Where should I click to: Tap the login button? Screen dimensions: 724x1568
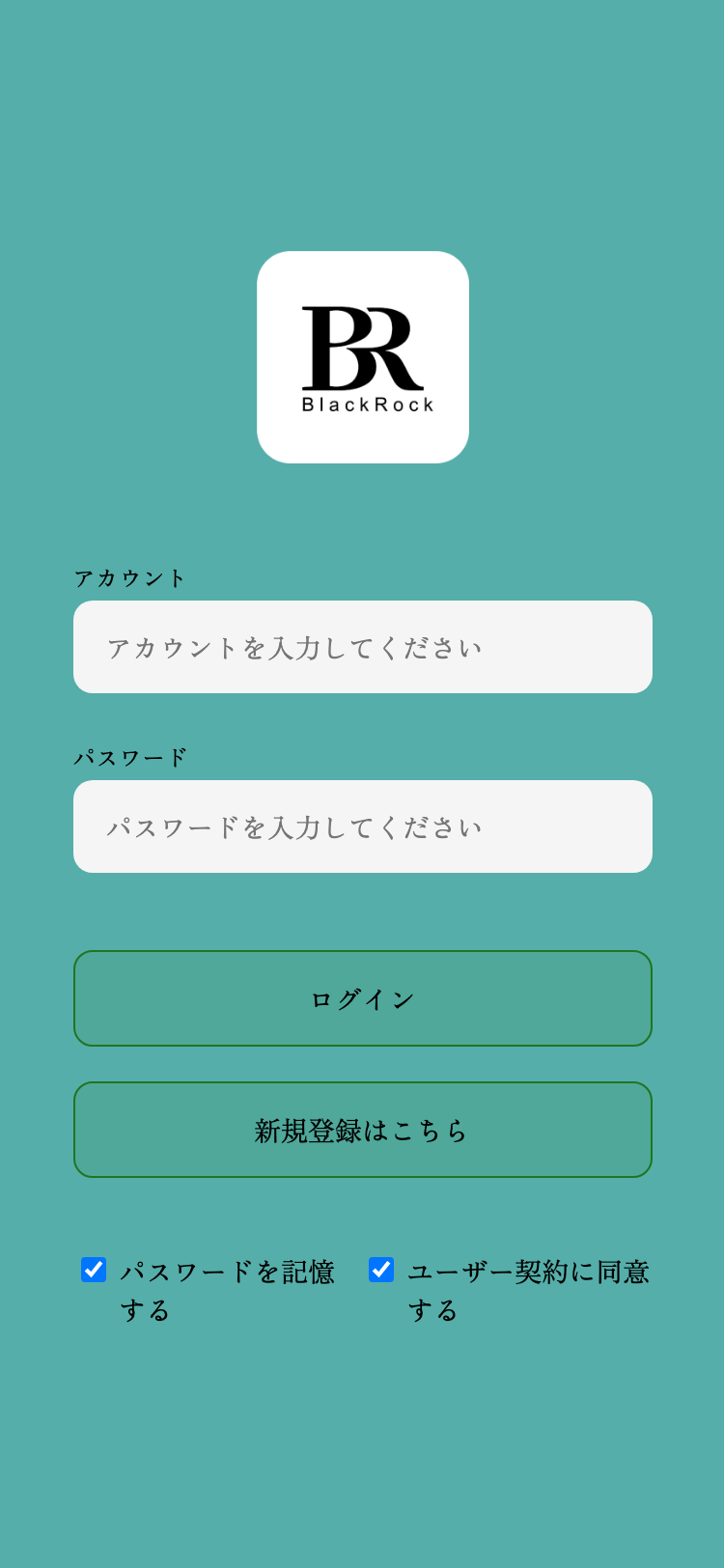362,998
